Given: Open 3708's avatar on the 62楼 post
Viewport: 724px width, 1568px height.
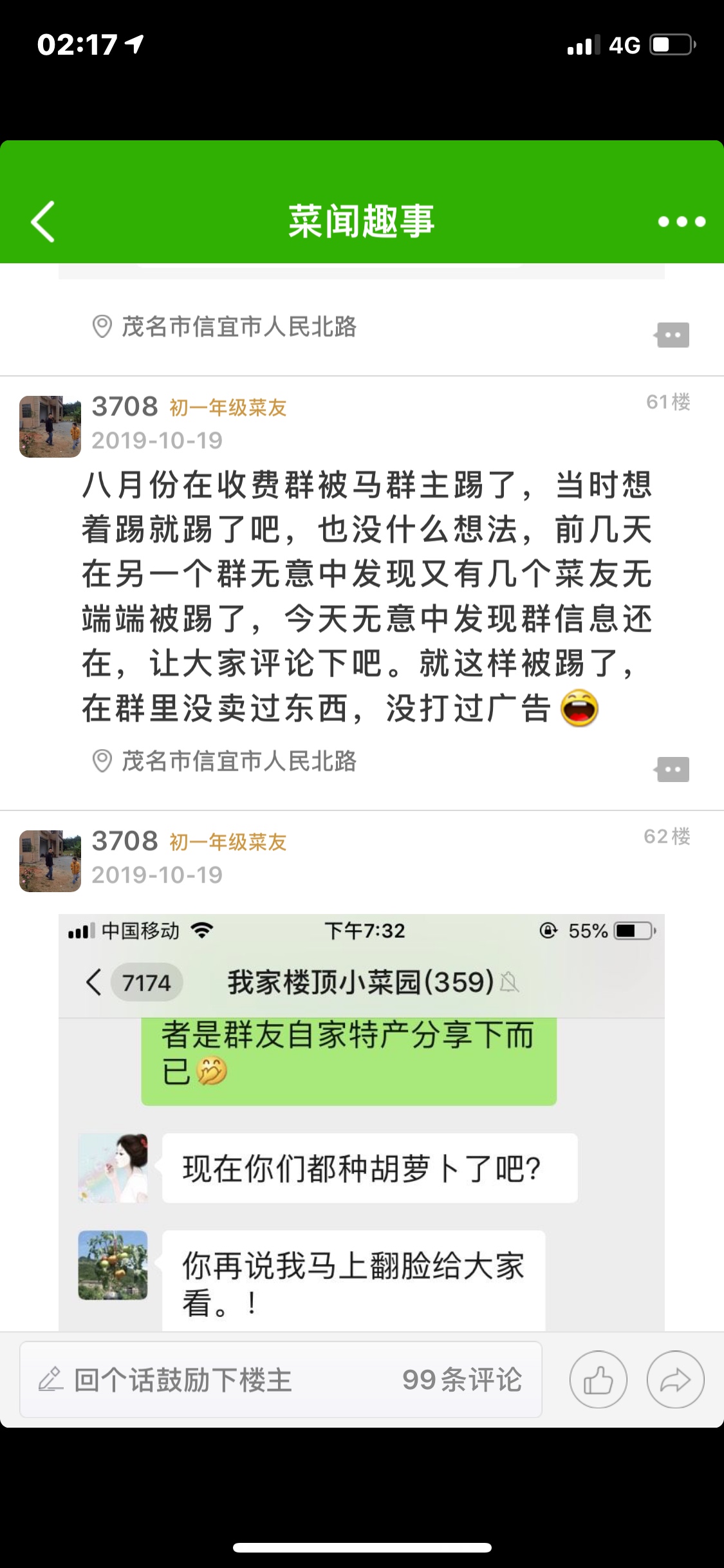Looking at the screenshot, I should (x=50, y=861).
